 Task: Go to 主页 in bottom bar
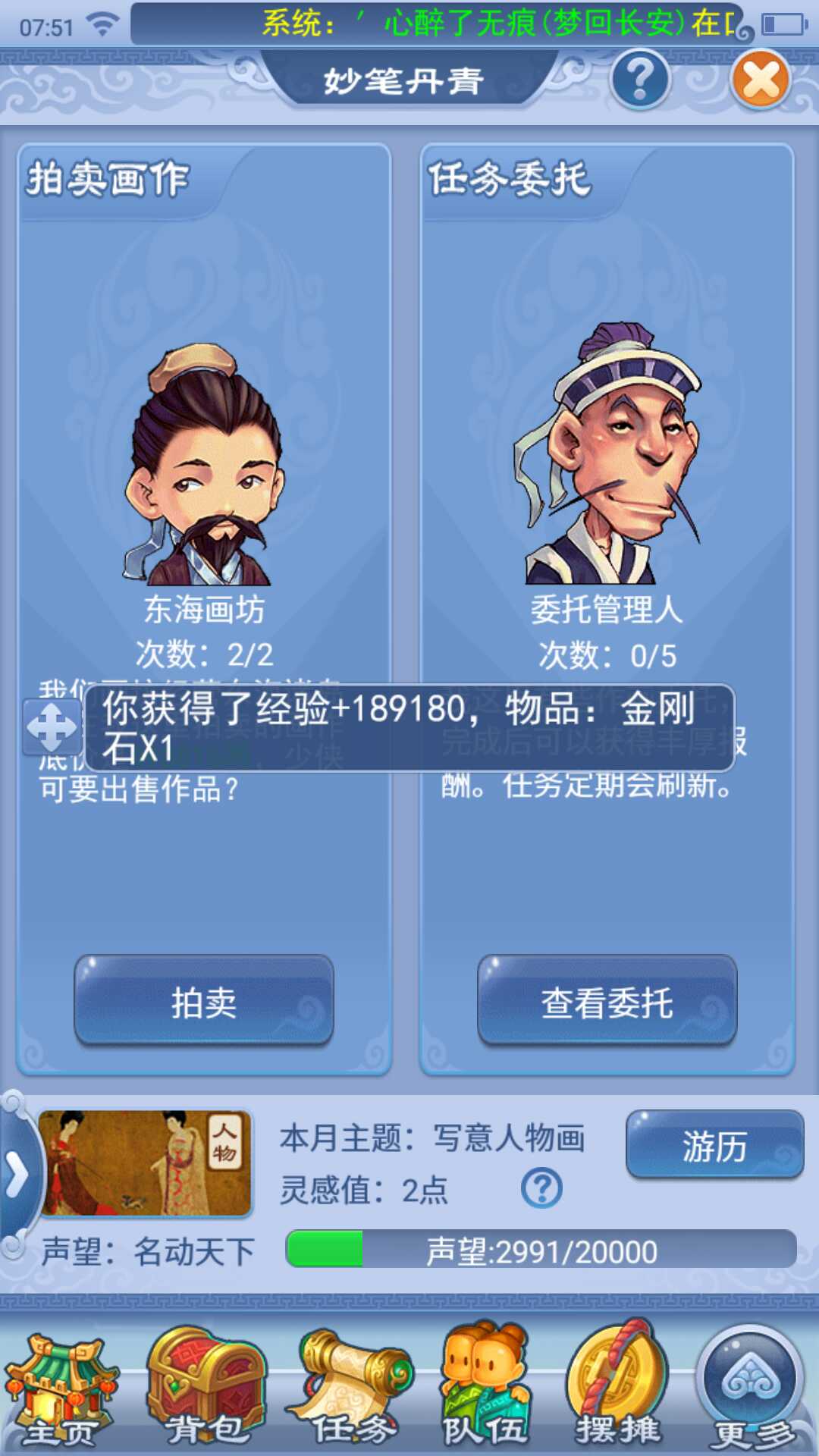(x=61, y=1392)
